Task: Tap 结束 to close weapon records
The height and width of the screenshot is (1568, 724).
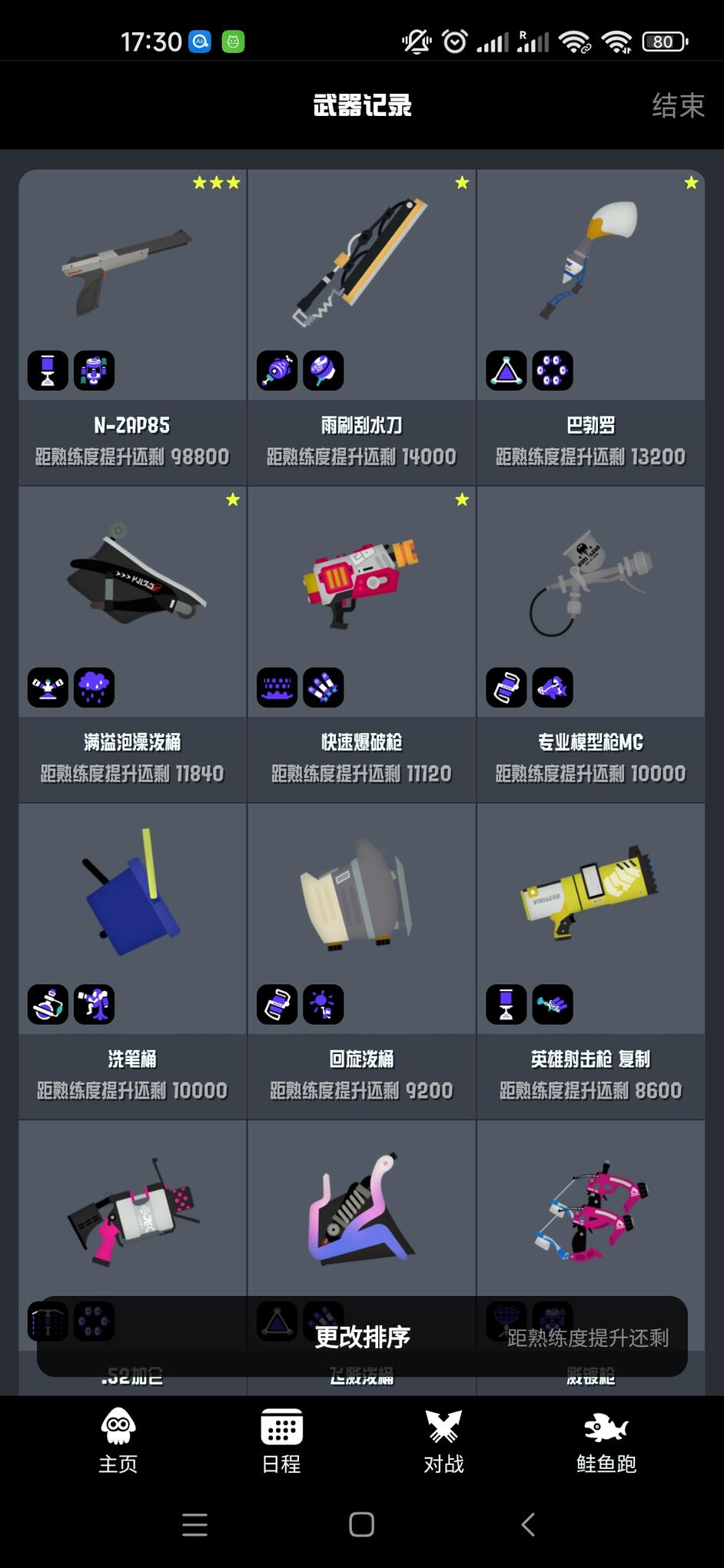Action: point(678,105)
